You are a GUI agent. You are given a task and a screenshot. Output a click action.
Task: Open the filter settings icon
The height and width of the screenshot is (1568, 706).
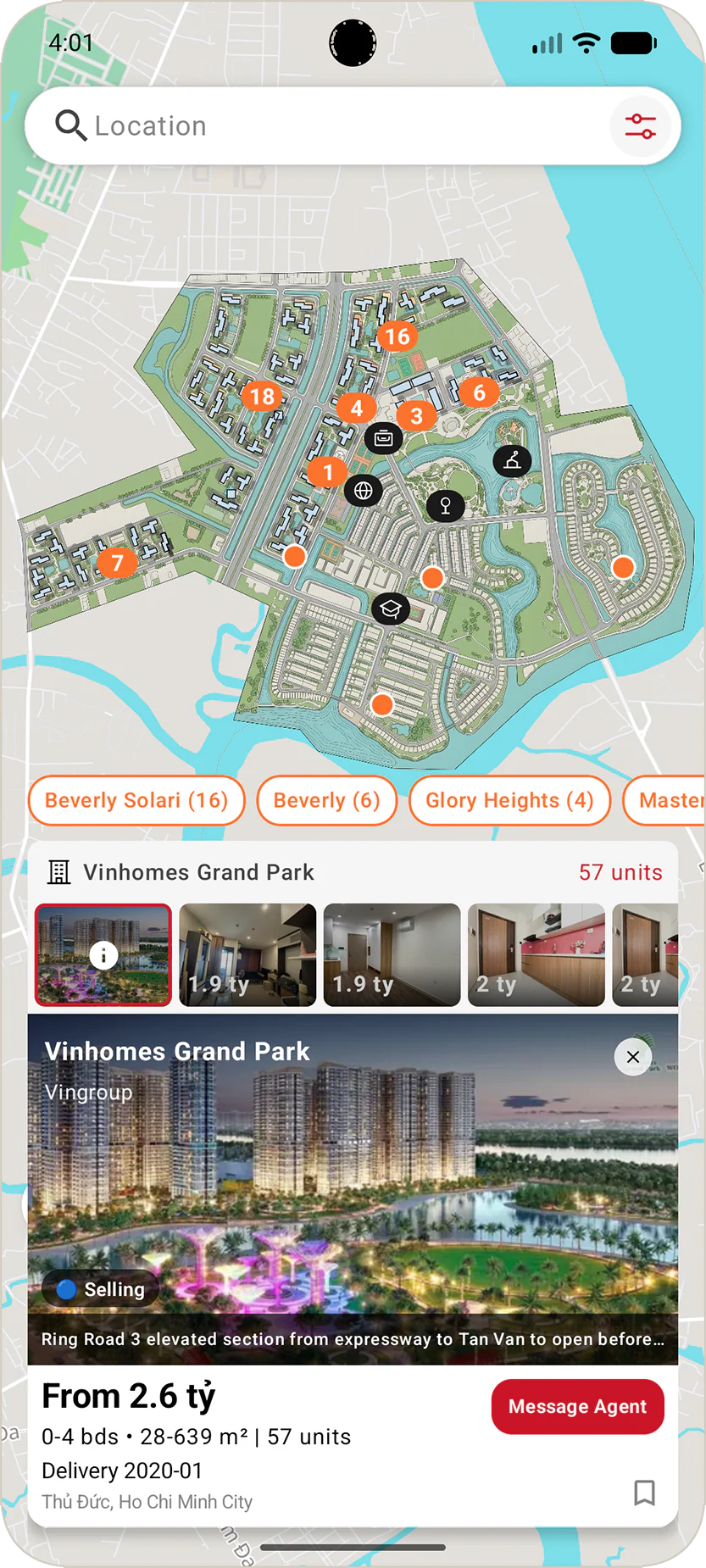coord(640,126)
